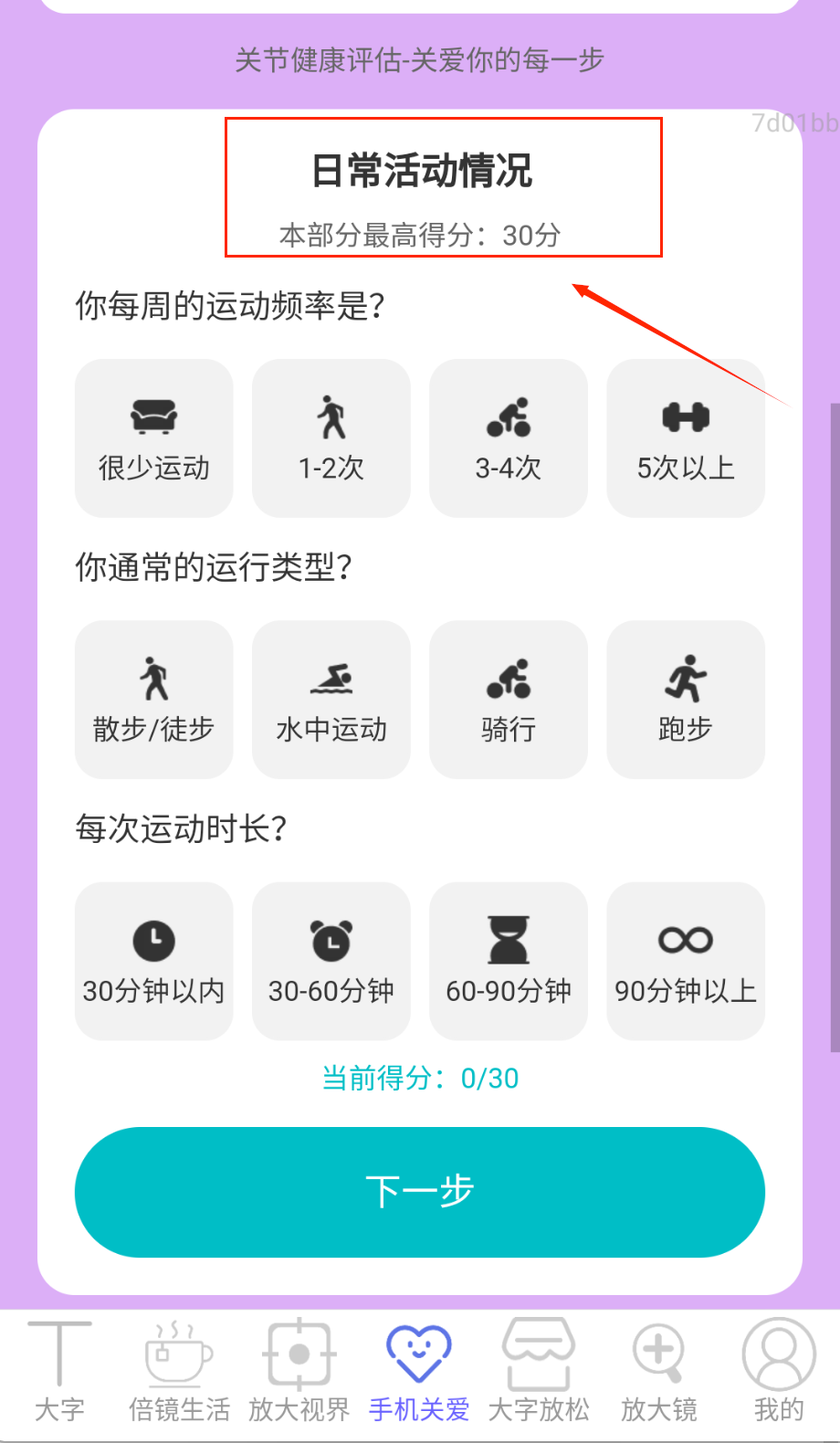The height and width of the screenshot is (1443, 840).
Task: Pick 60-90分钟 exercise duration
Action: point(509,961)
